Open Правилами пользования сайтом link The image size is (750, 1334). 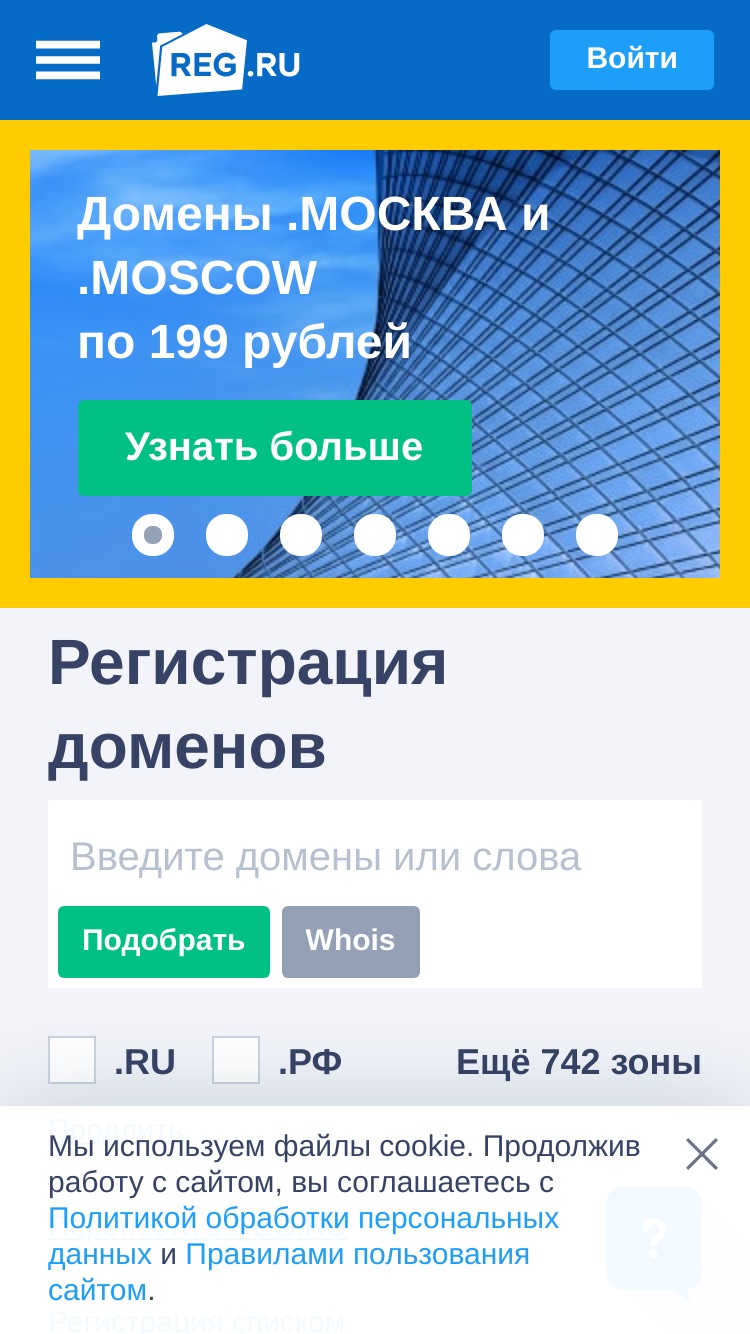pyautogui.click(x=289, y=1272)
